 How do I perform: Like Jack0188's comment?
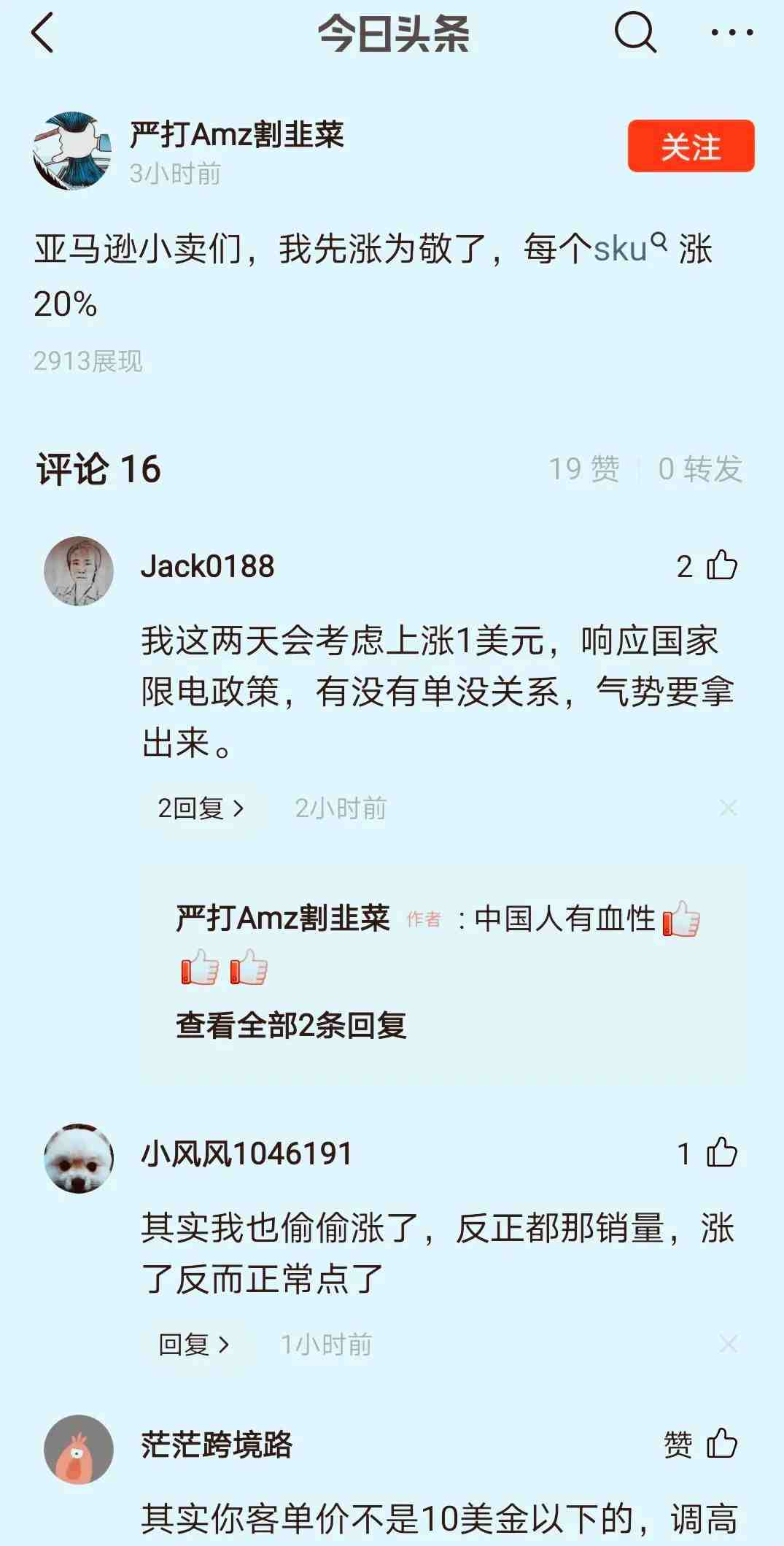pyautogui.click(x=721, y=566)
